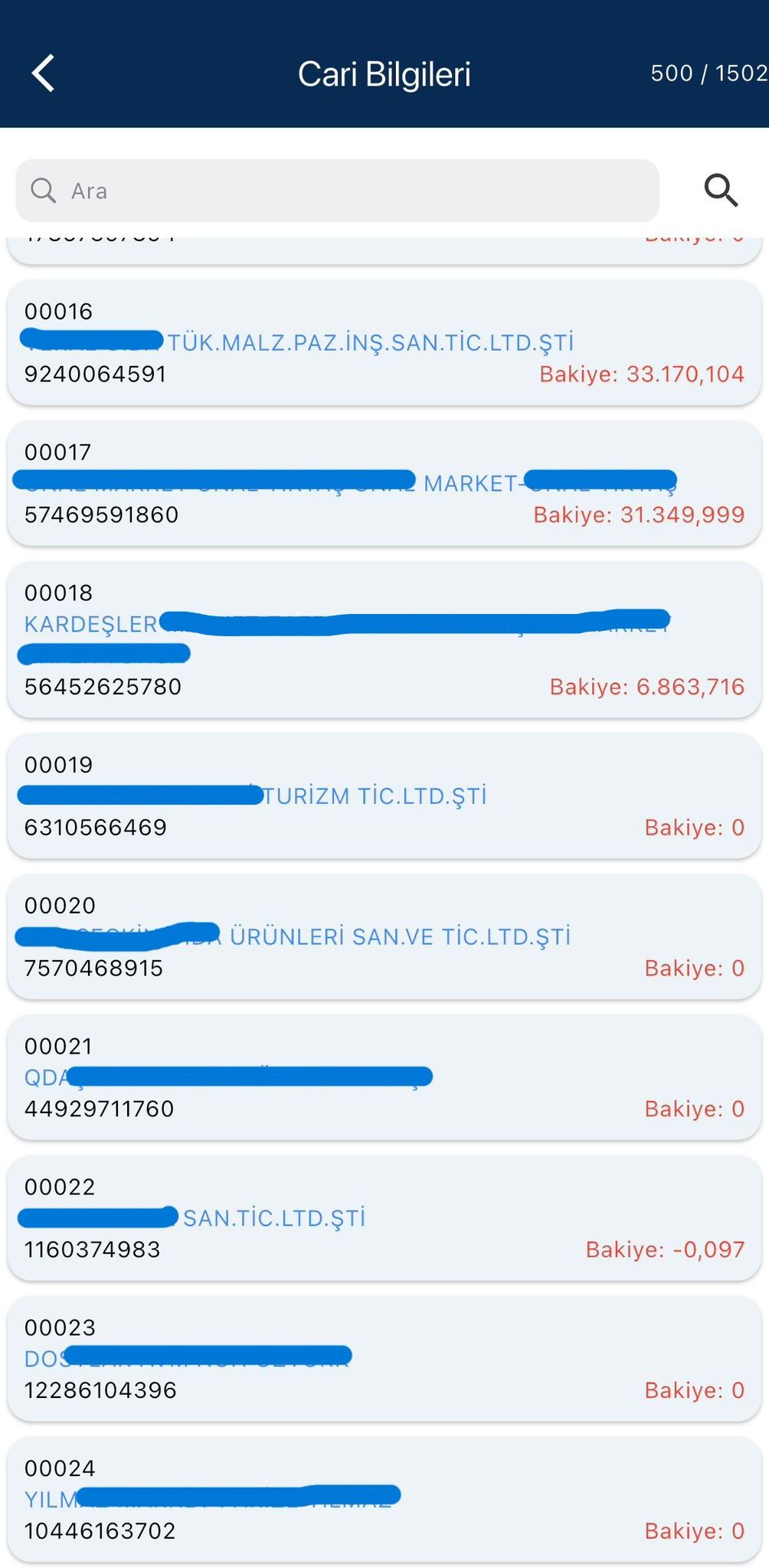Screen dimensions: 769x1568
Task: Open account card 00021
Action: pos(384,1077)
